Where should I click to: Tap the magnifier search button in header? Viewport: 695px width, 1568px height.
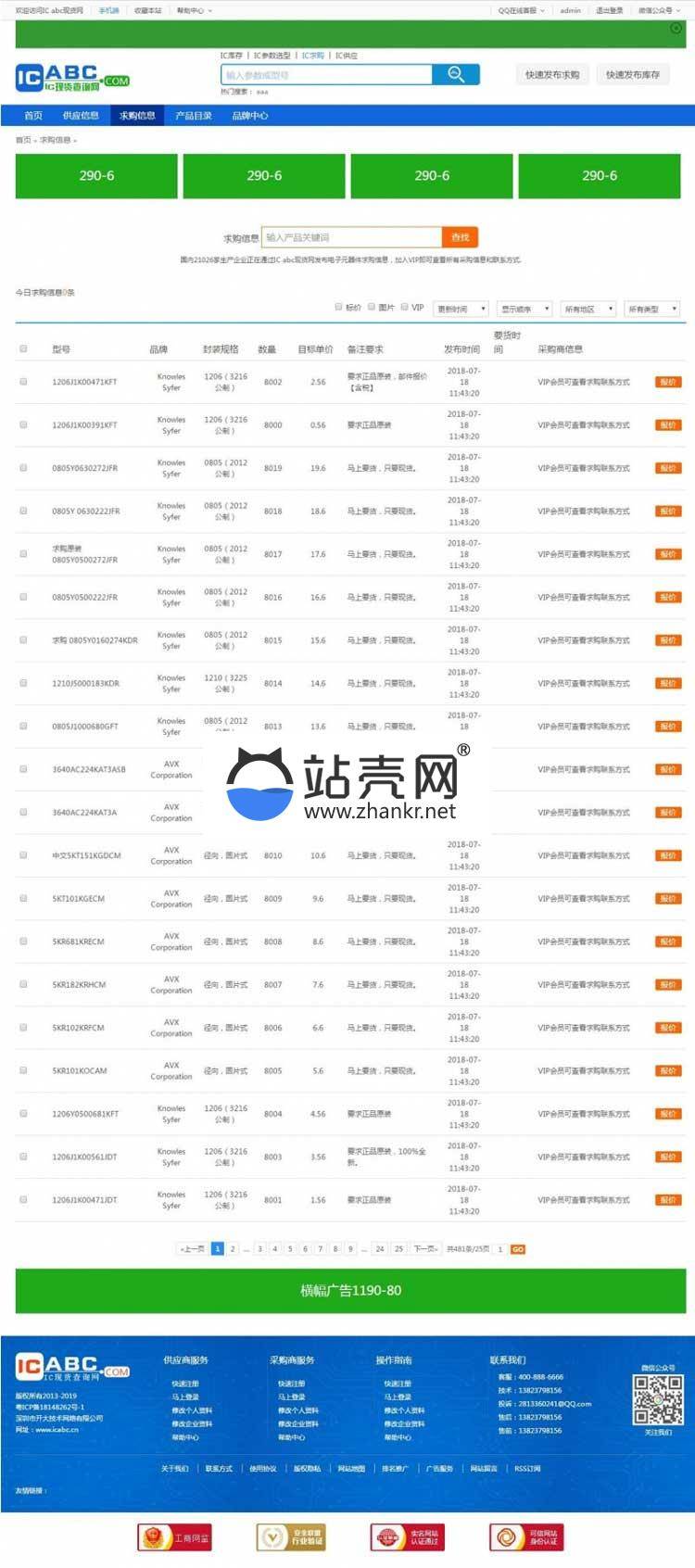point(456,74)
